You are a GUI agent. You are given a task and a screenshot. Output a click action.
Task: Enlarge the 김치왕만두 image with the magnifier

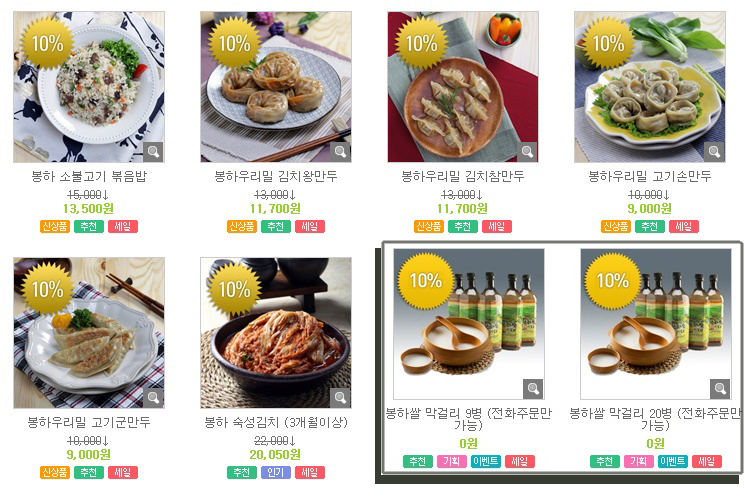340,151
